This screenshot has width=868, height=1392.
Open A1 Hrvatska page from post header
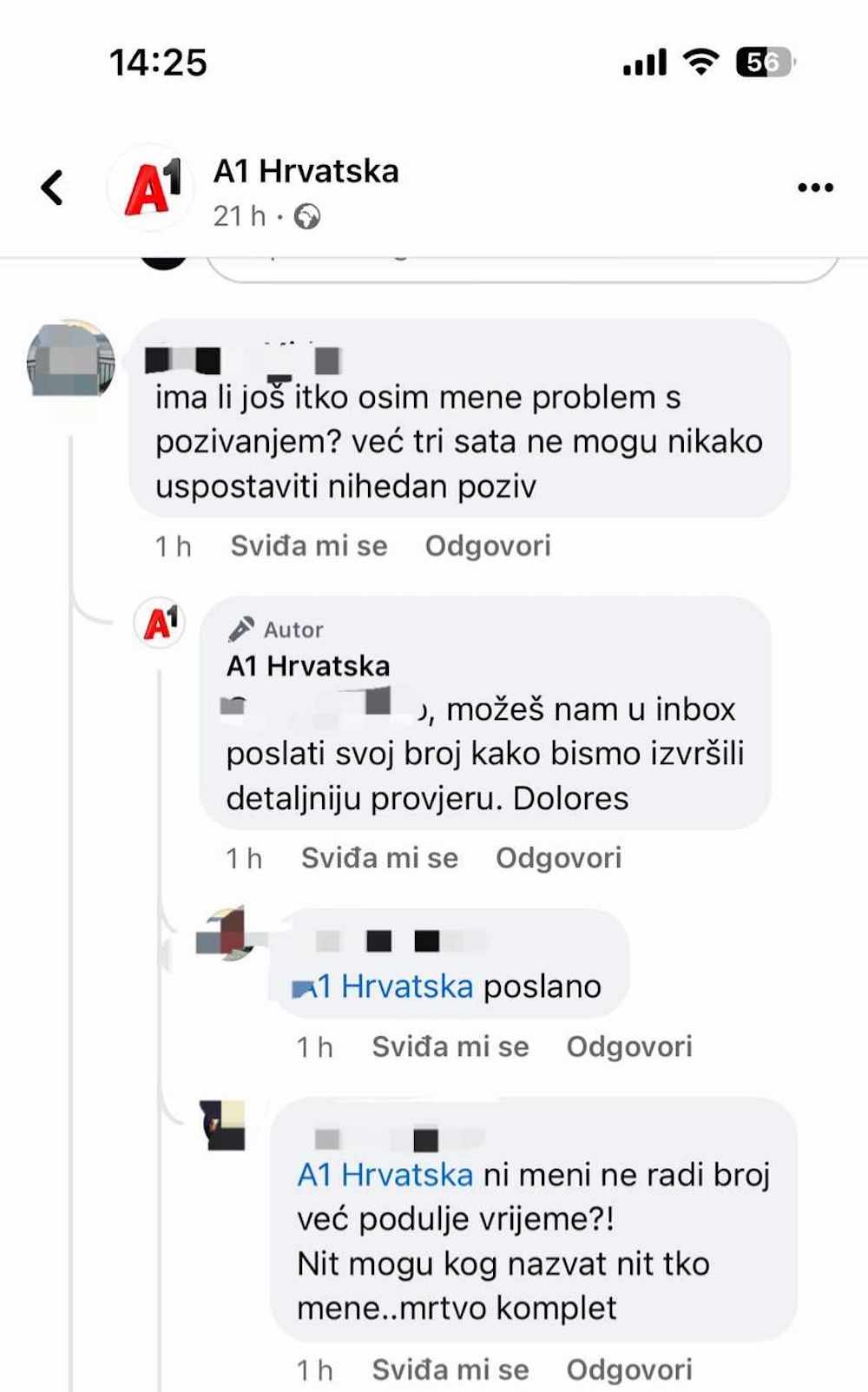click(x=306, y=171)
